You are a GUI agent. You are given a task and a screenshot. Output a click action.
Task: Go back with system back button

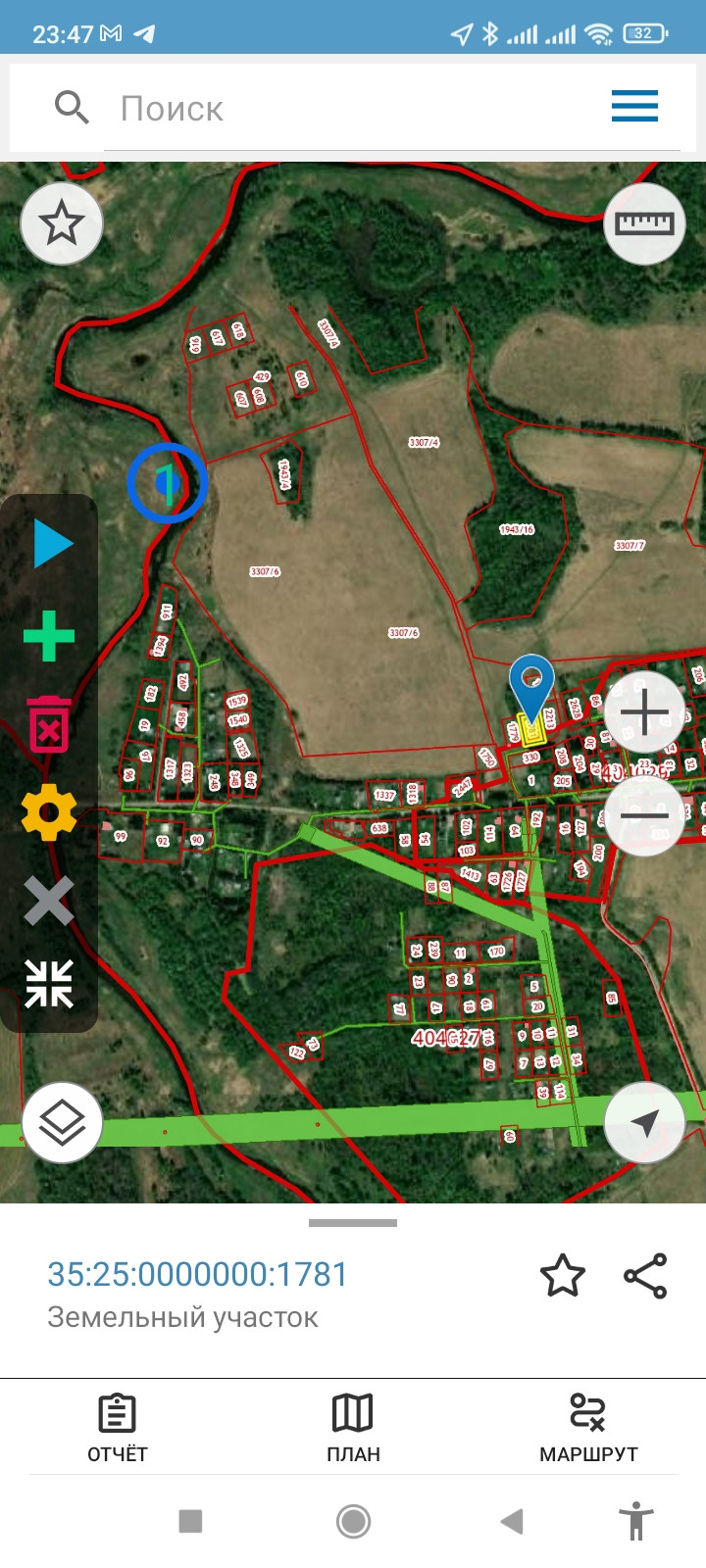coord(512,1521)
